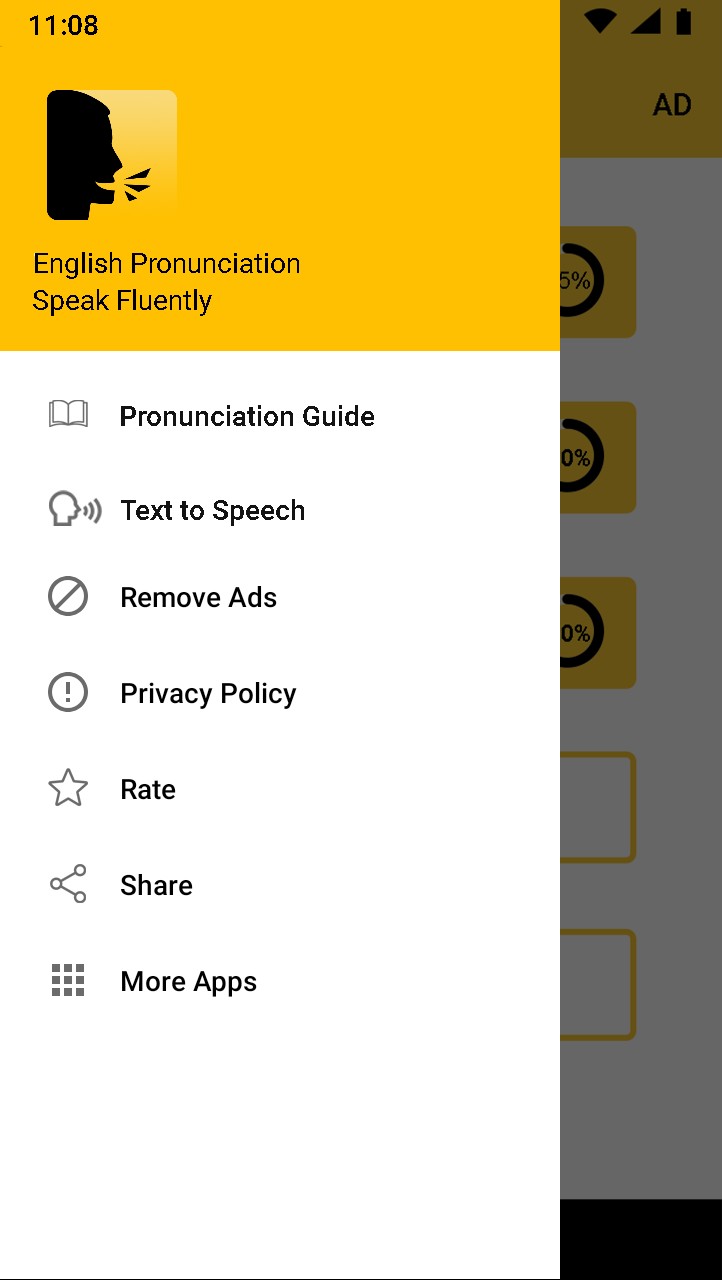
Task: Choose Remove Ads from the drawer
Action: tap(198, 598)
